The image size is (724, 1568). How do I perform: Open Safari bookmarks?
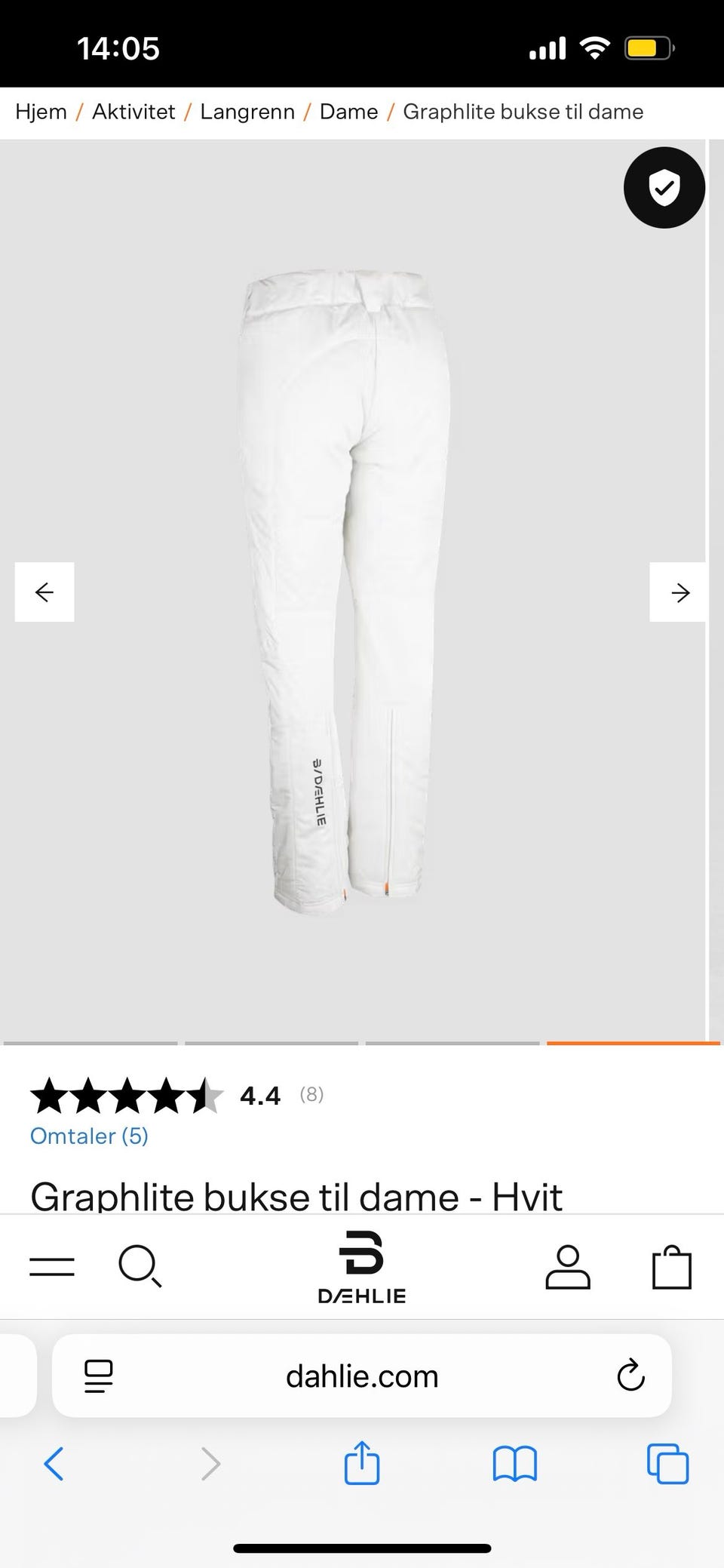coord(514,1464)
